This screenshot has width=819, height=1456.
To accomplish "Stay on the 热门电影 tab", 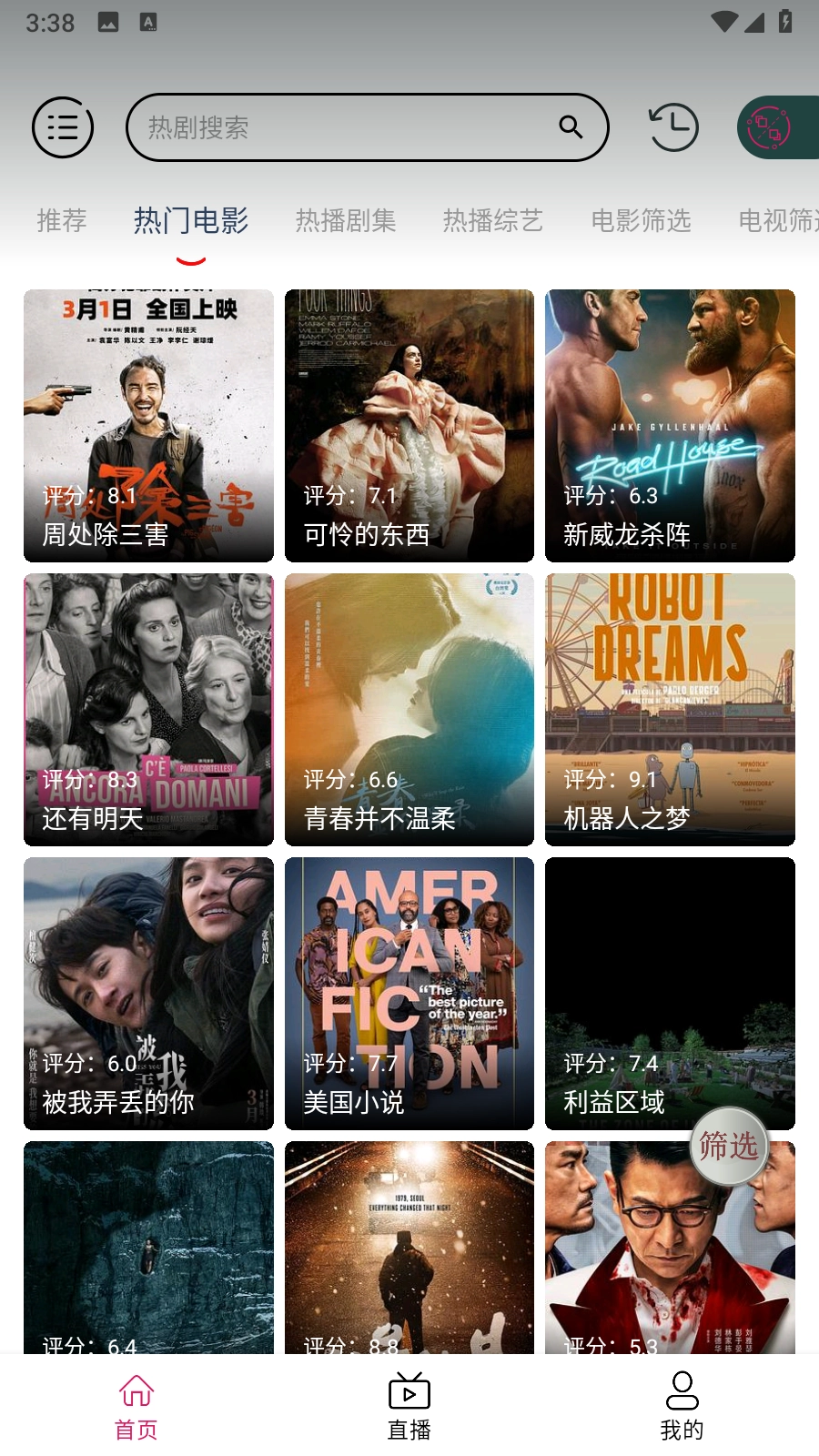I will point(192,221).
